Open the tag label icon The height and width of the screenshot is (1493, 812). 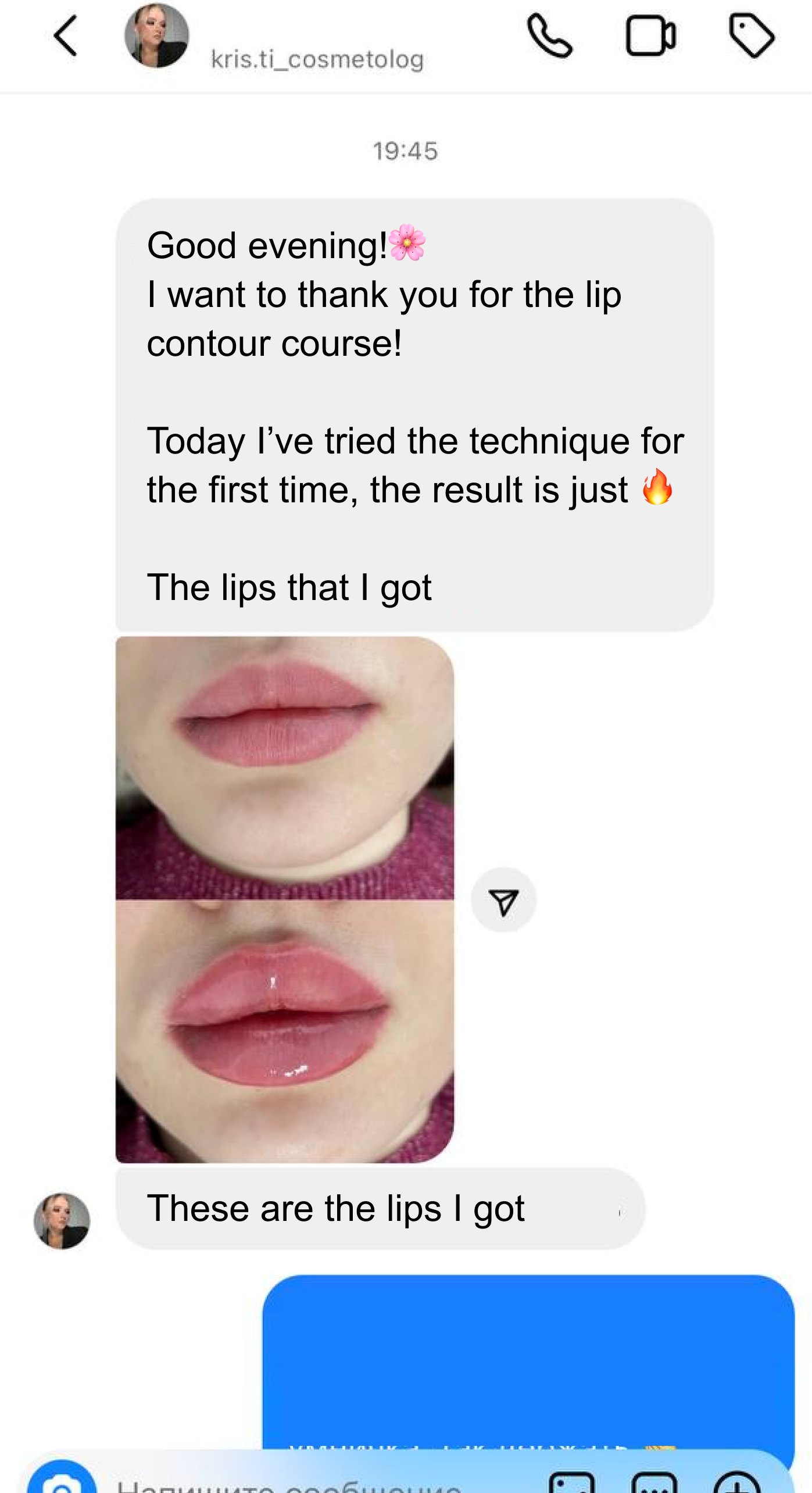[751, 36]
